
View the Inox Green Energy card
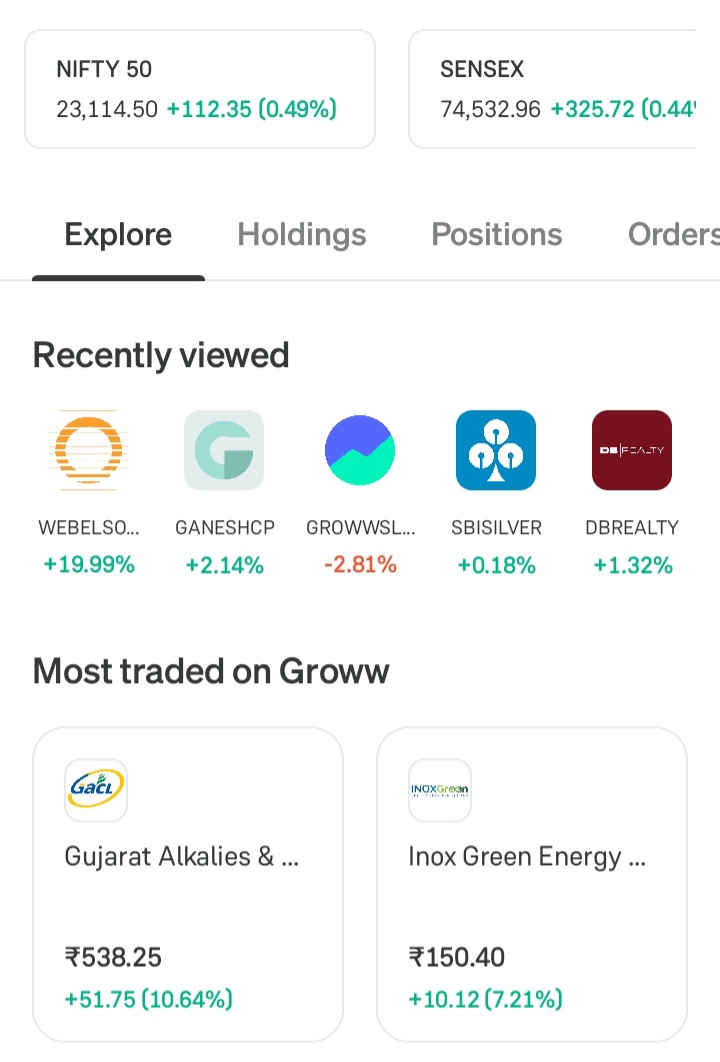tap(532, 884)
